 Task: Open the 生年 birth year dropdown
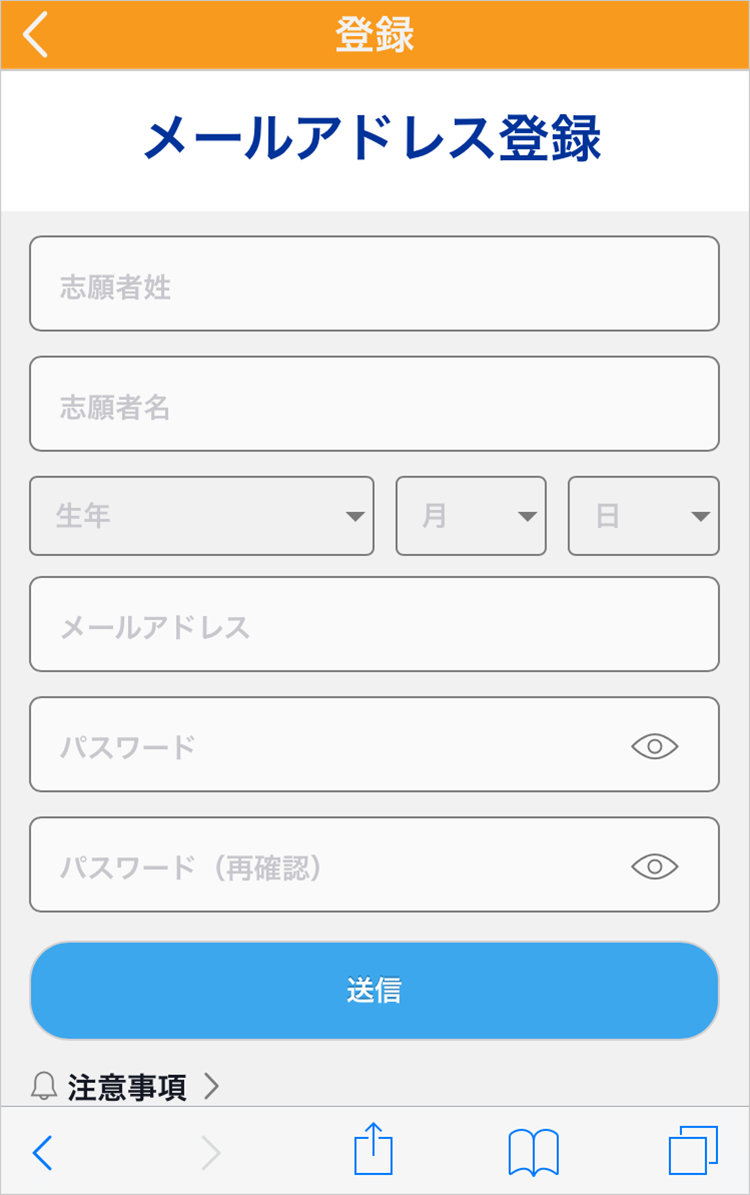coord(202,516)
